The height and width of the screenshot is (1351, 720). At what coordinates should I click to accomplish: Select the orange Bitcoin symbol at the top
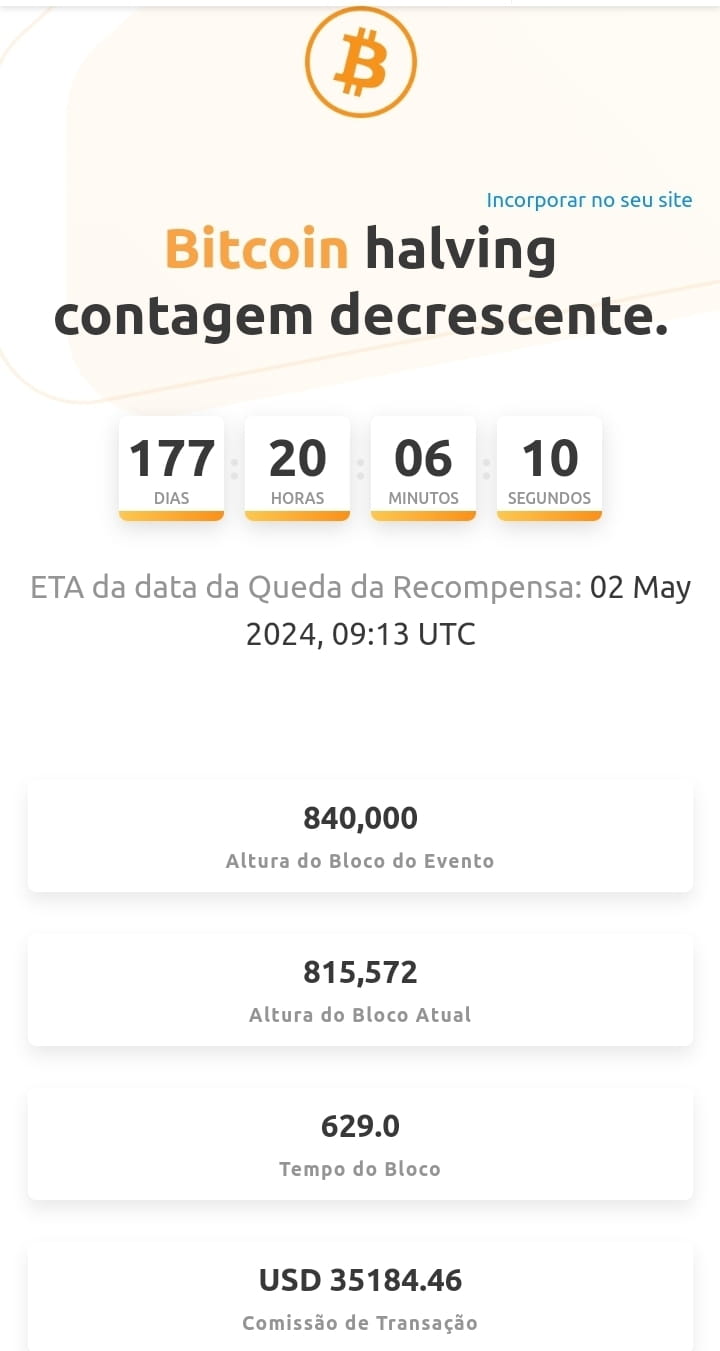coord(360,60)
